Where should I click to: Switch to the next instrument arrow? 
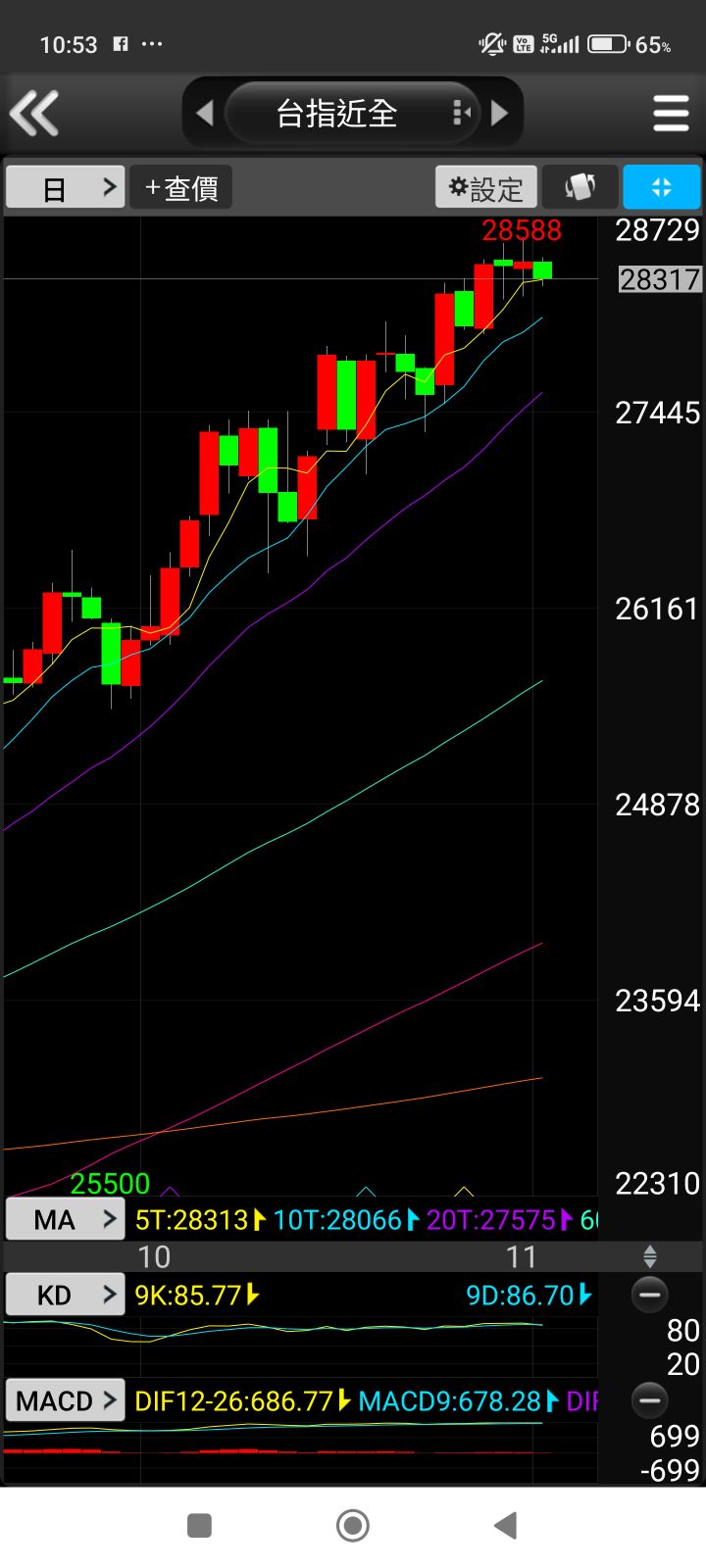(499, 113)
